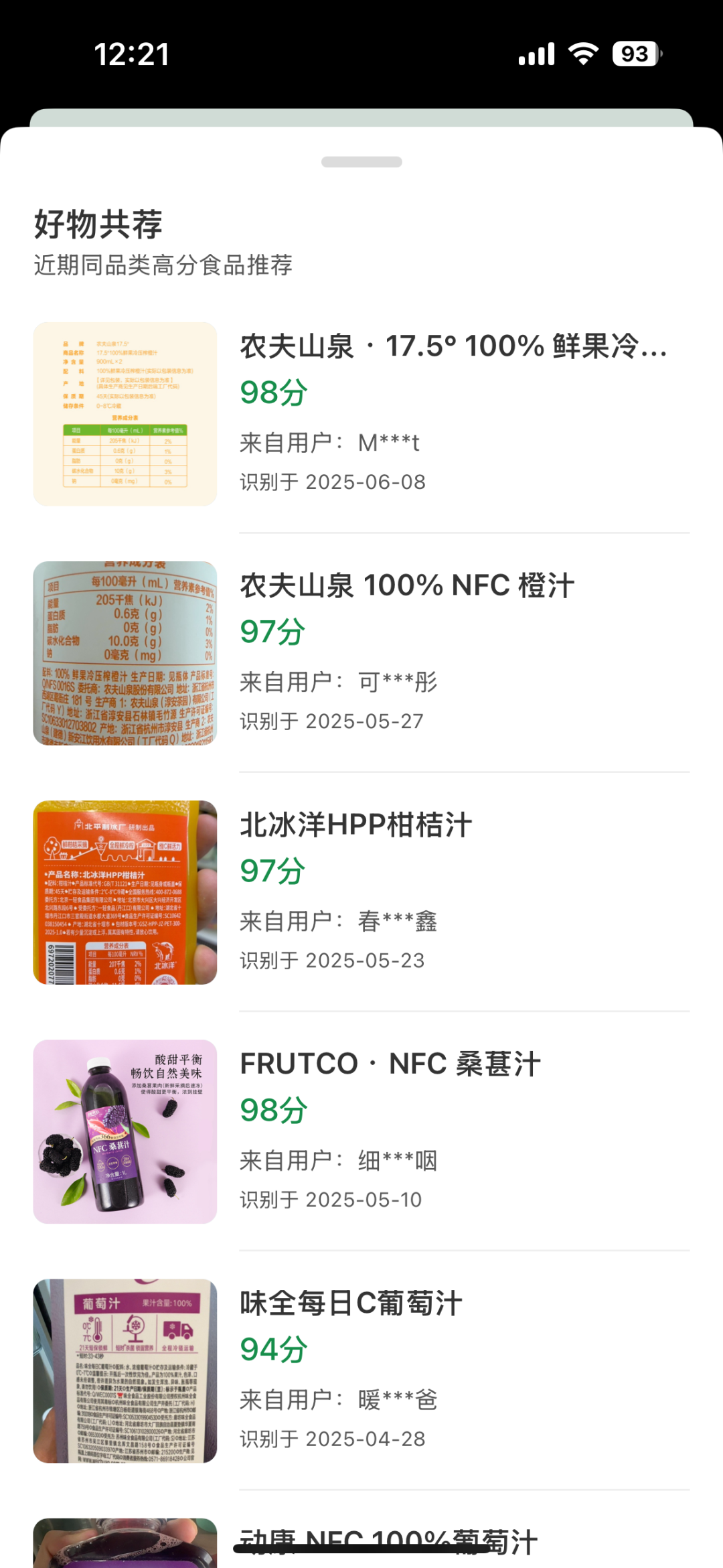Tap the sheet's drag handle bar
723x1568 pixels.
361,162
